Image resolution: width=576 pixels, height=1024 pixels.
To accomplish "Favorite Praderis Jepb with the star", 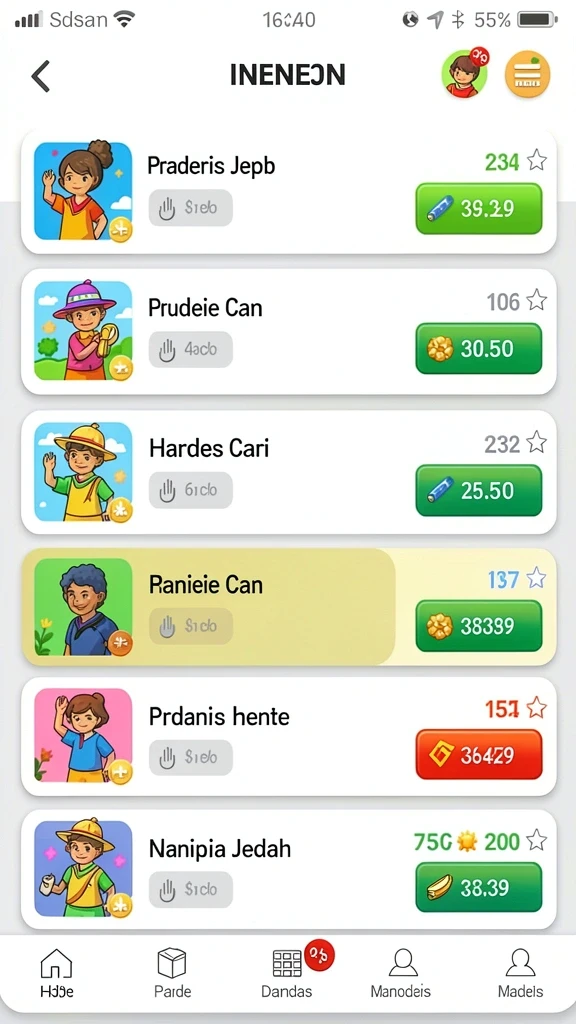I will click(536, 160).
